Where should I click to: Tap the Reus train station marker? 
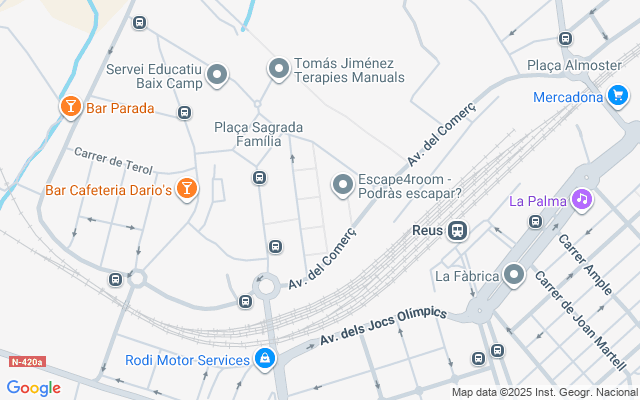pyautogui.click(x=458, y=230)
